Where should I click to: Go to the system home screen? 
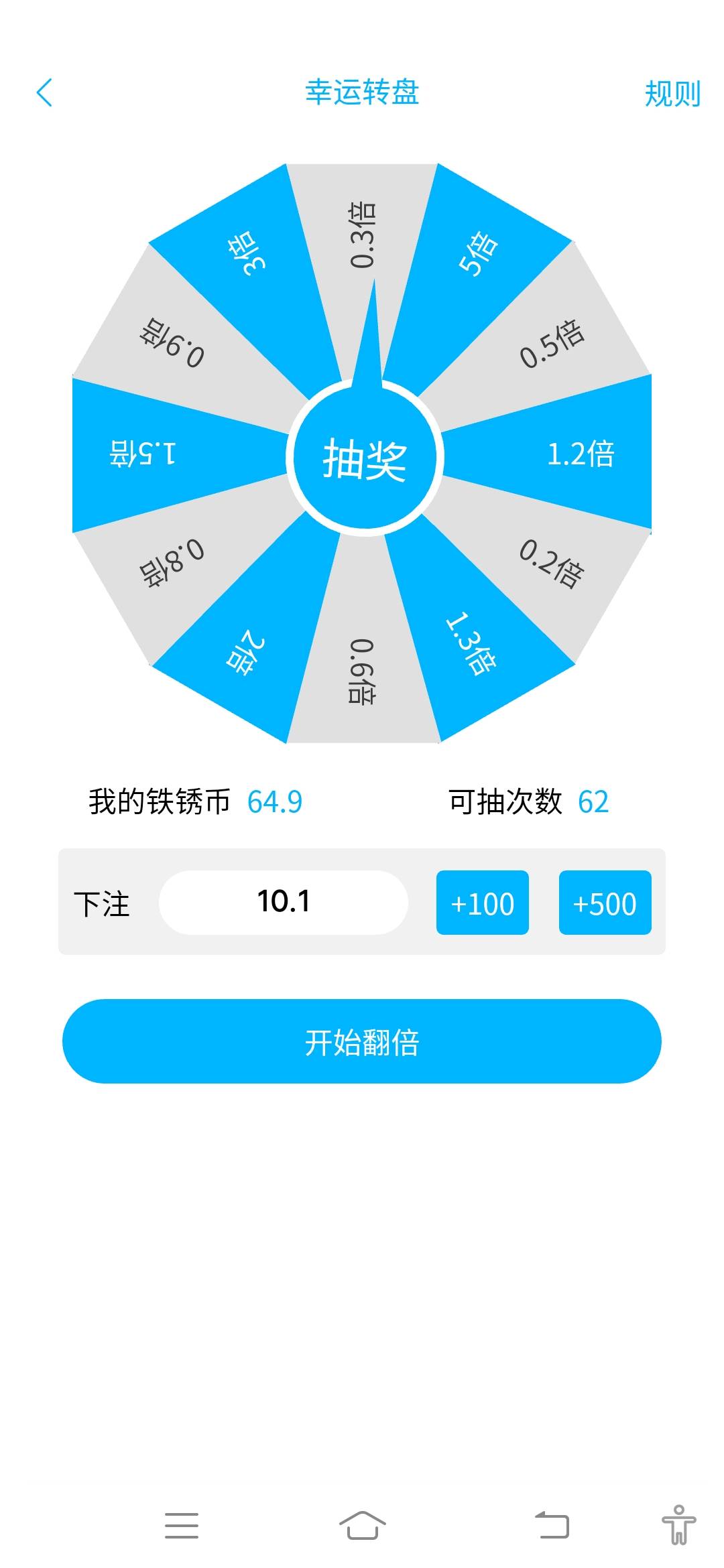point(362,1525)
